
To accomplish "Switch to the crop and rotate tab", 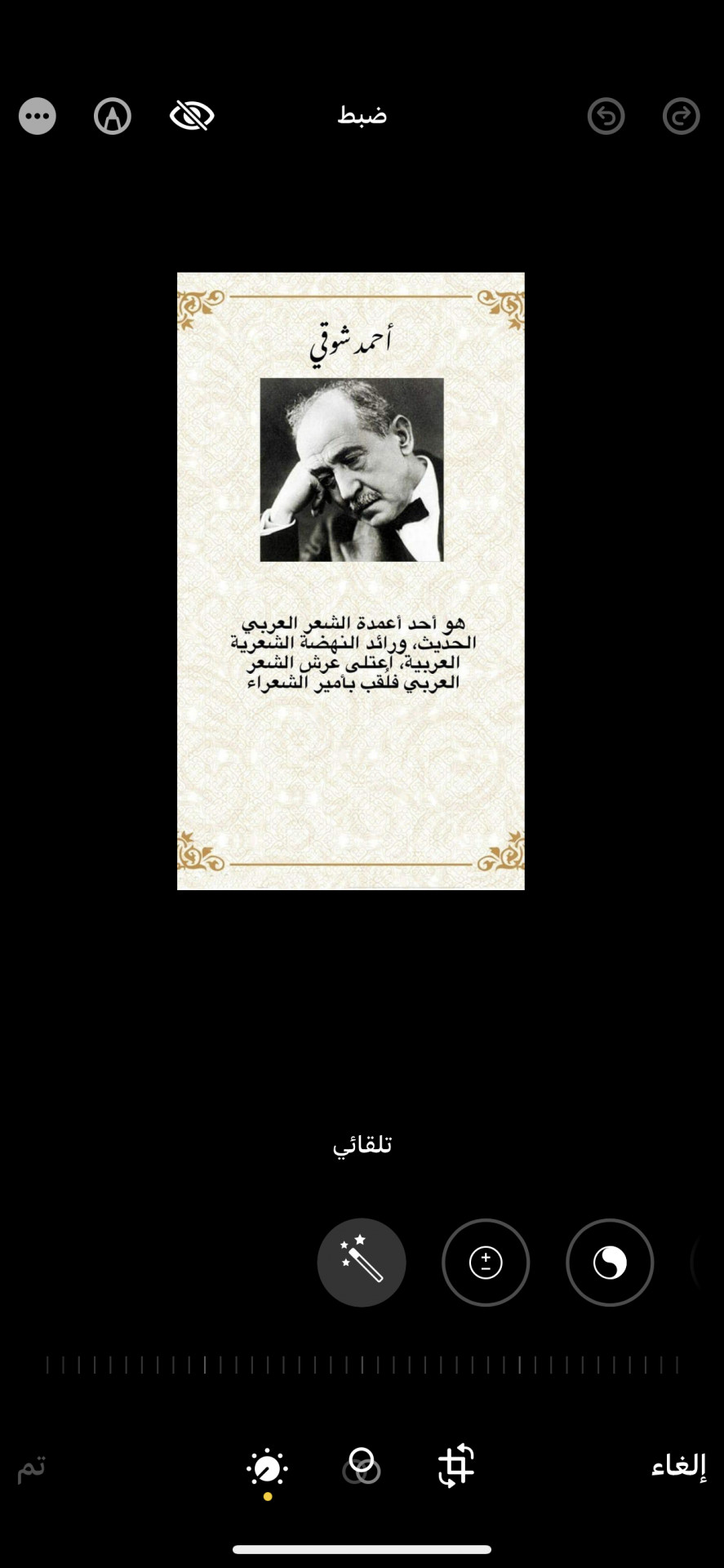I will click(x=456, y=1465).
